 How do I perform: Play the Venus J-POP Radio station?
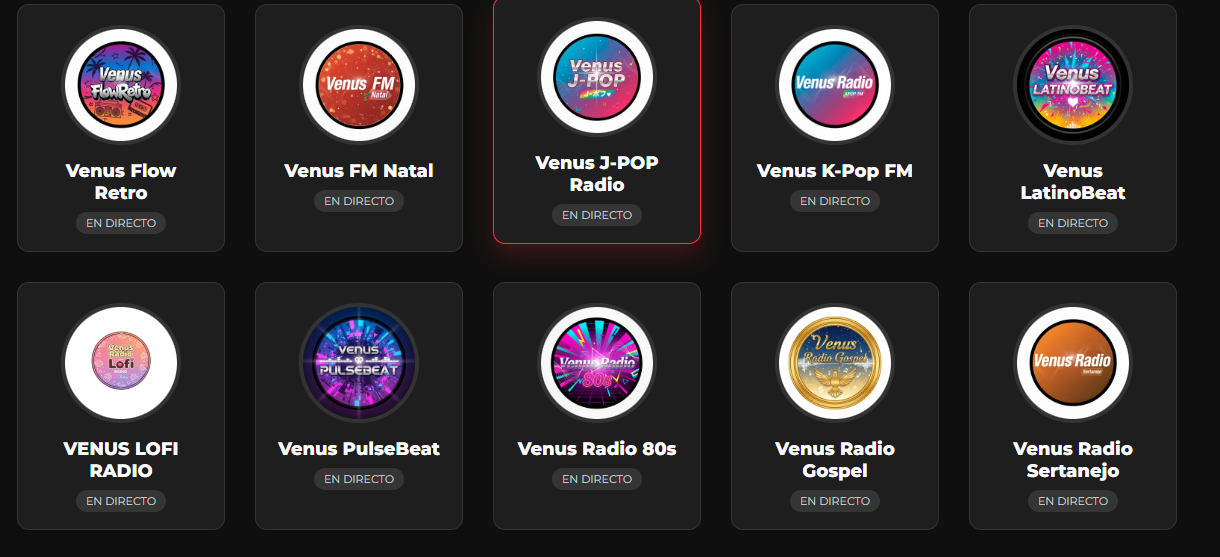point(597,120)
